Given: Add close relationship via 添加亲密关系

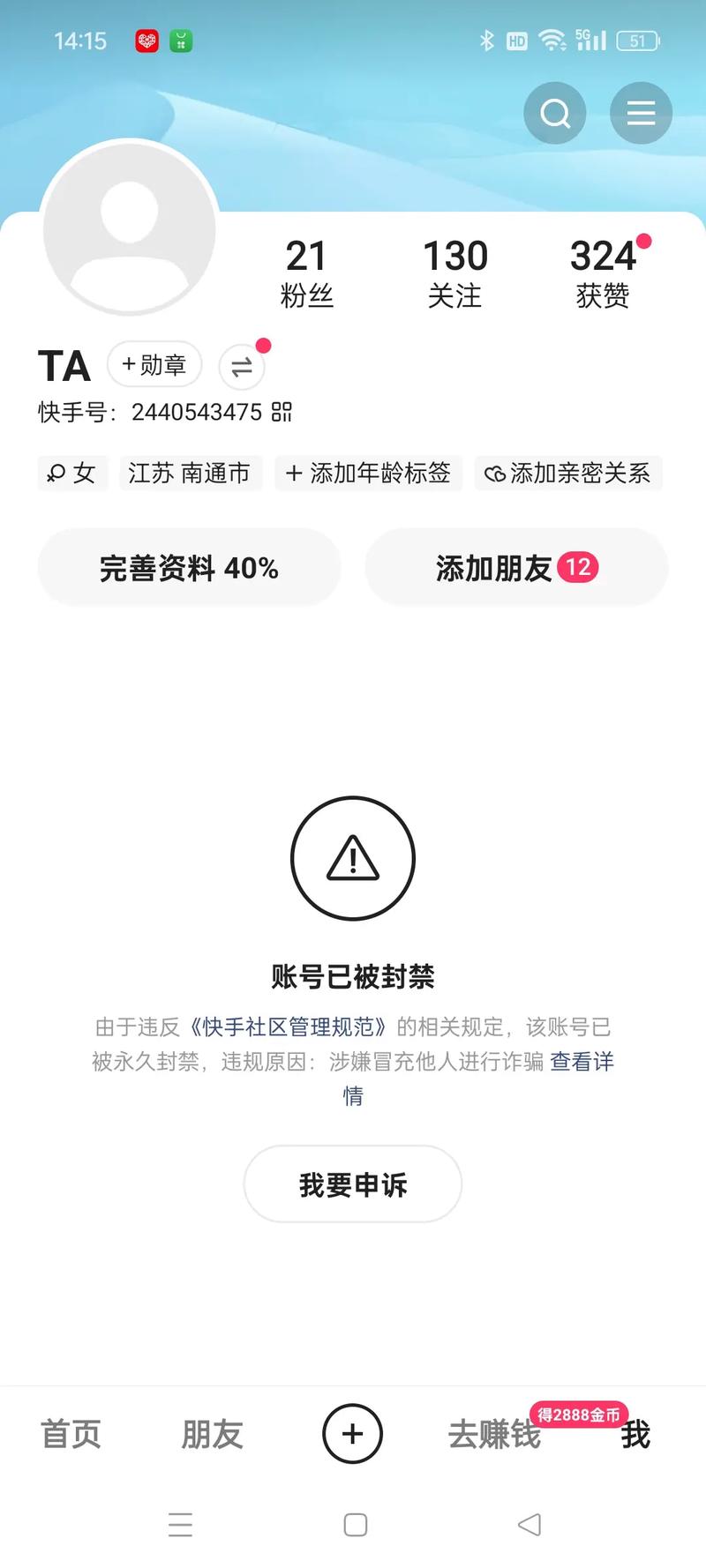Looking at the screenshot, I should point(568,474).
